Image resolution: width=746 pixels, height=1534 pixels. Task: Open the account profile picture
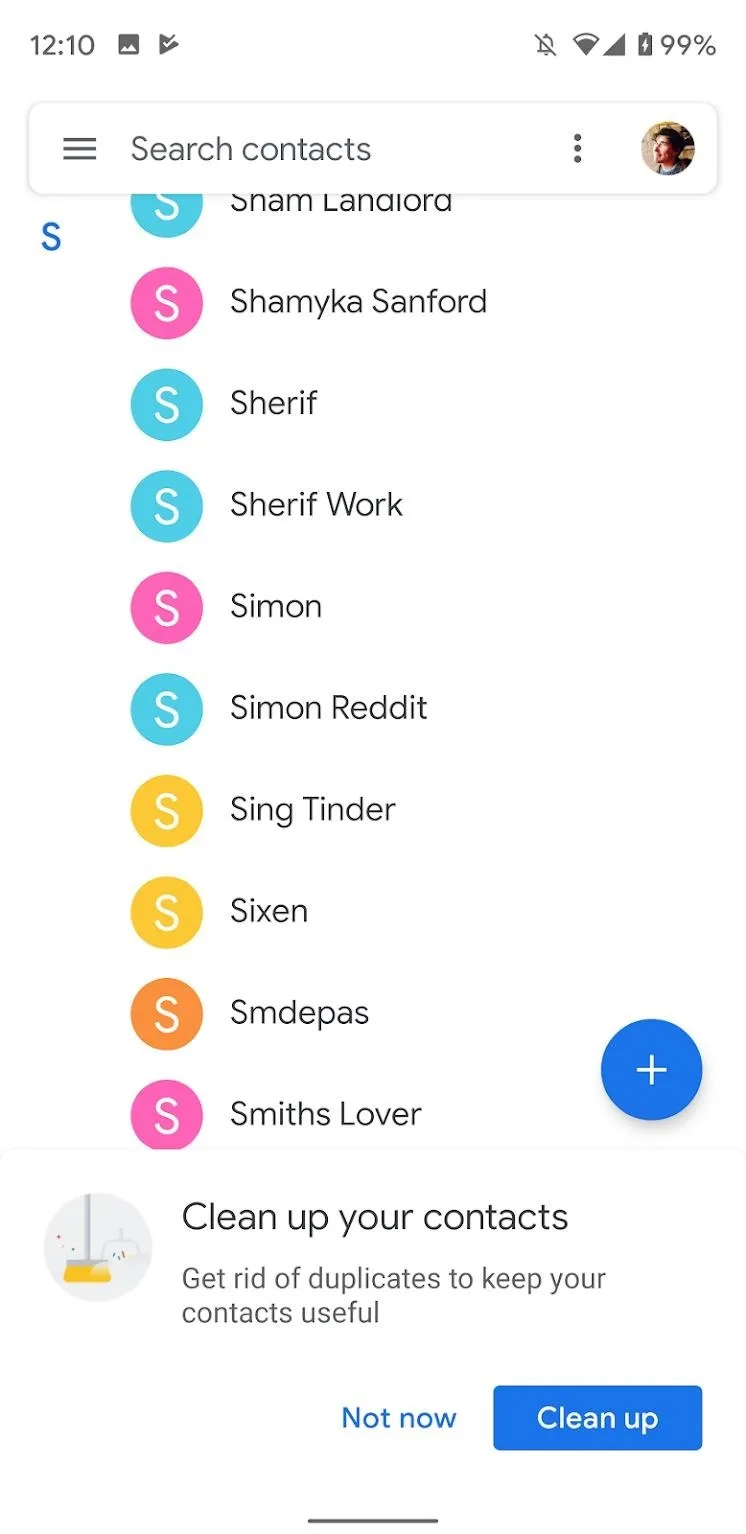[x=667, y=149]
